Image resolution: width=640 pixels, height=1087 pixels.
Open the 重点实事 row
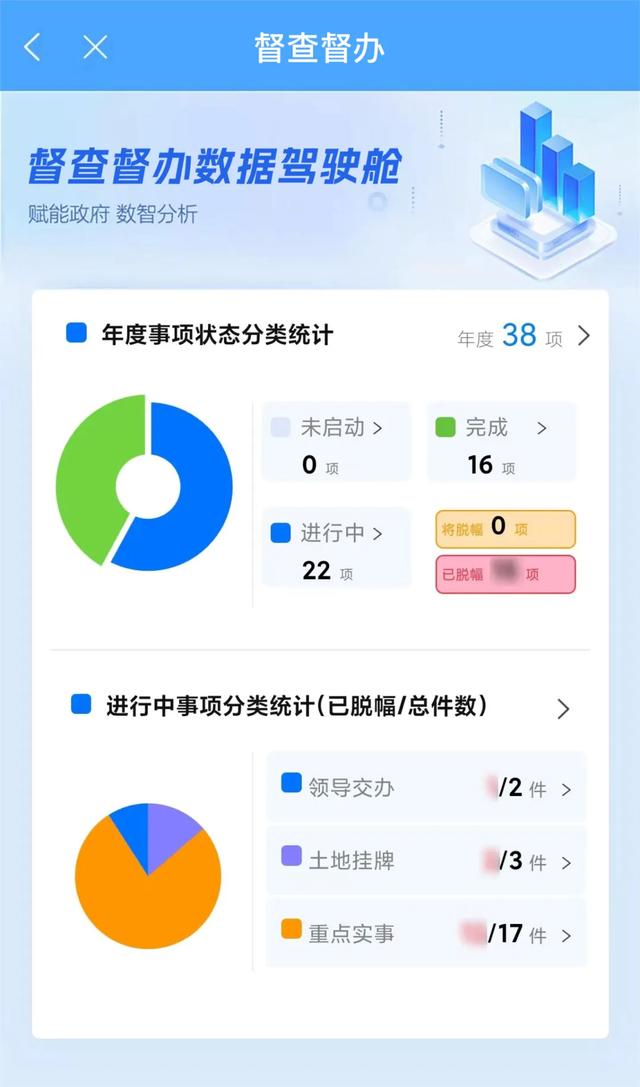point(427,934)
